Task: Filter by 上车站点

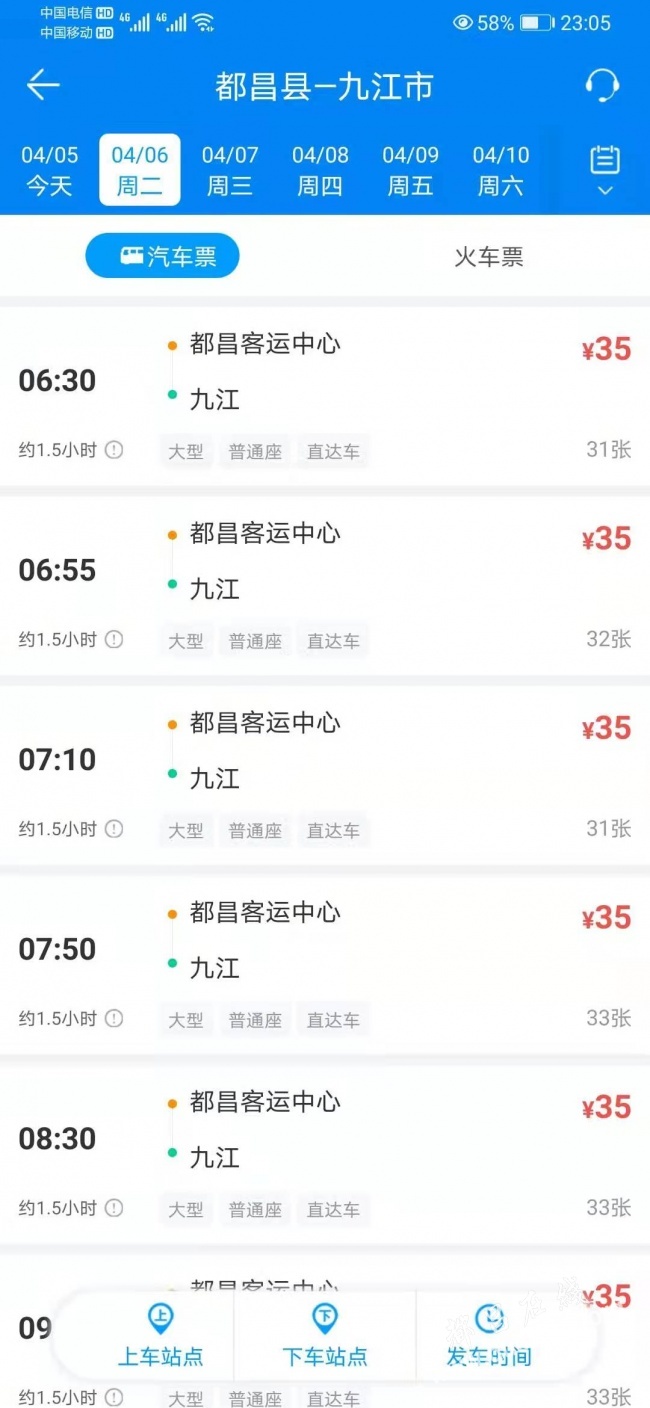Action: pos(160,1336)
